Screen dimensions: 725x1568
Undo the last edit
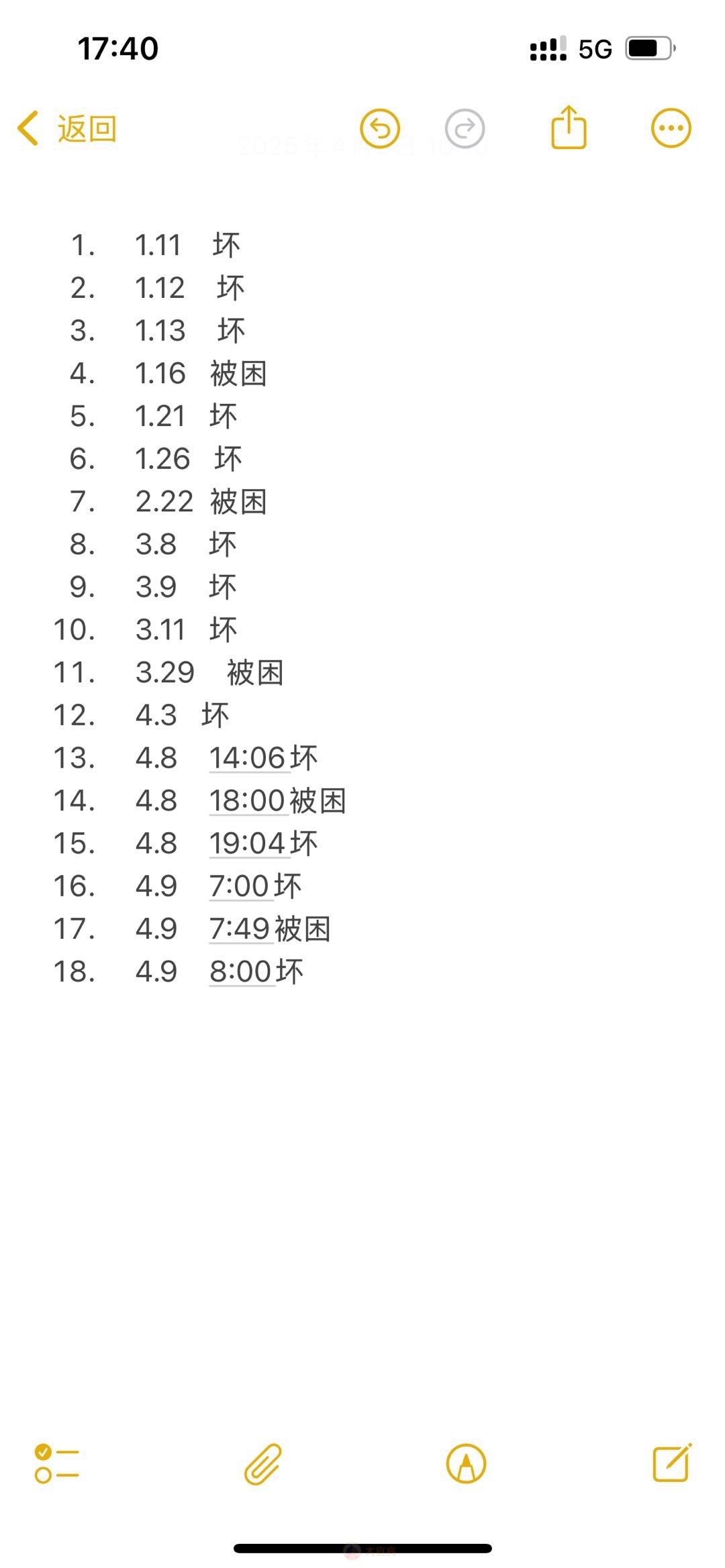pyautogui.click(x=380, y=128)
